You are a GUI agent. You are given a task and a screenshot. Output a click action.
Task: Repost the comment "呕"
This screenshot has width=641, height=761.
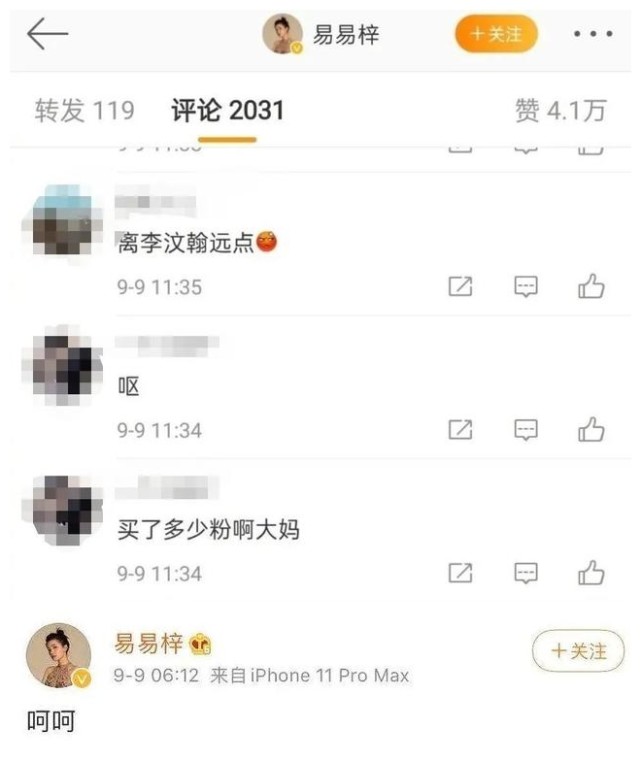pos(460,430)
